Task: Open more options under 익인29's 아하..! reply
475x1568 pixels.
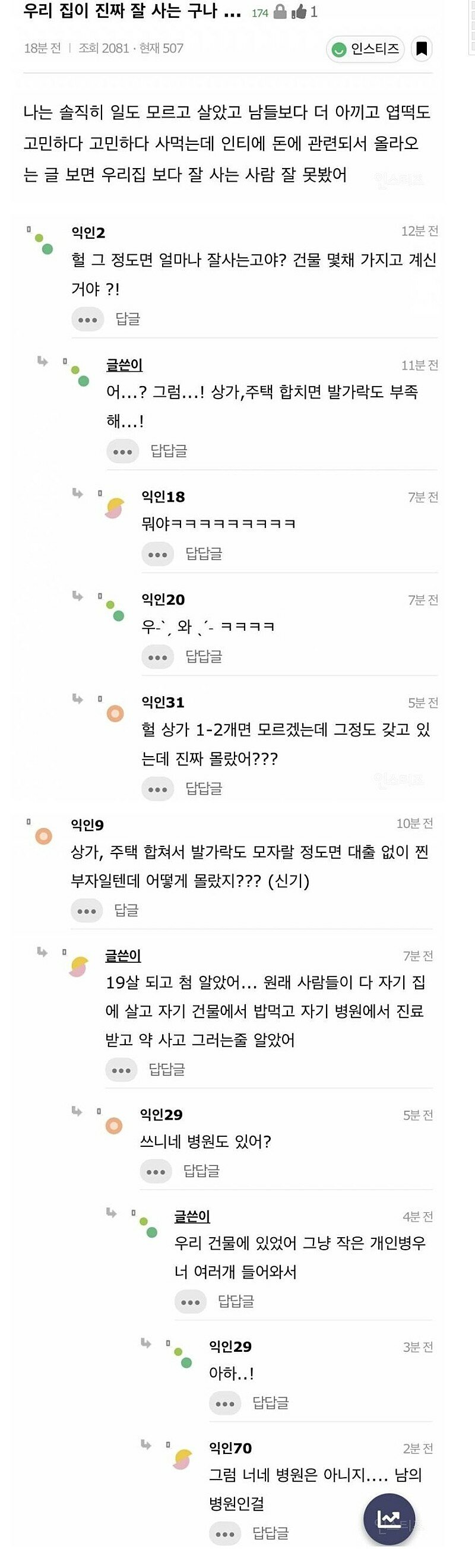Action: coord(225,1403)
